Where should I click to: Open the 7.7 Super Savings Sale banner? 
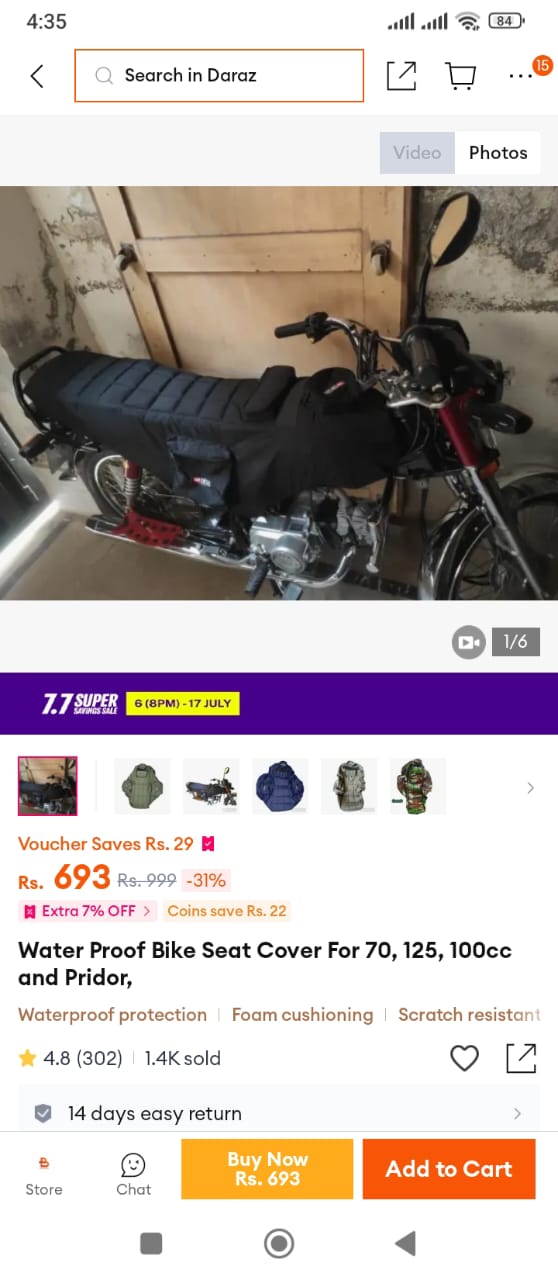(279, 704)
